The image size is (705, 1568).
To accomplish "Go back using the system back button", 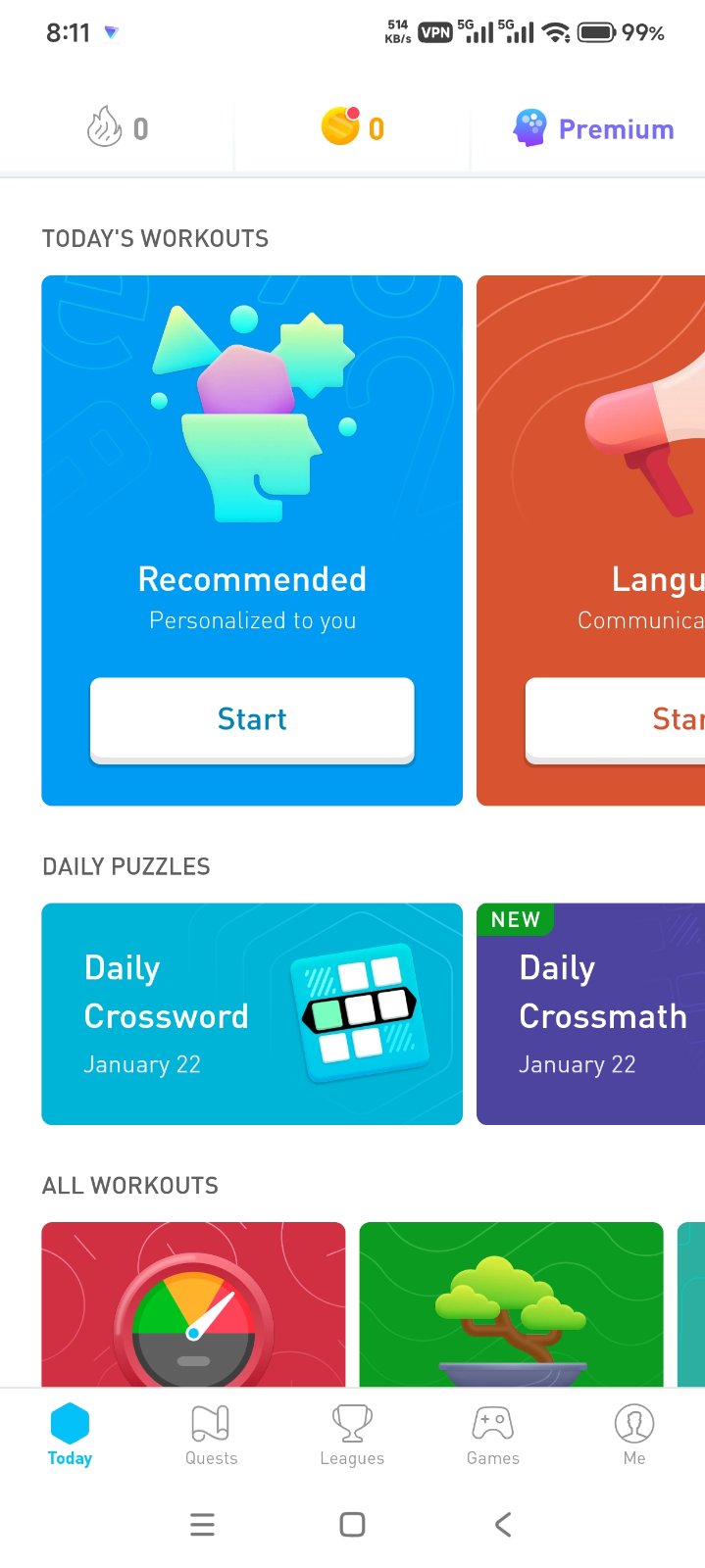I will [503, 1524].
